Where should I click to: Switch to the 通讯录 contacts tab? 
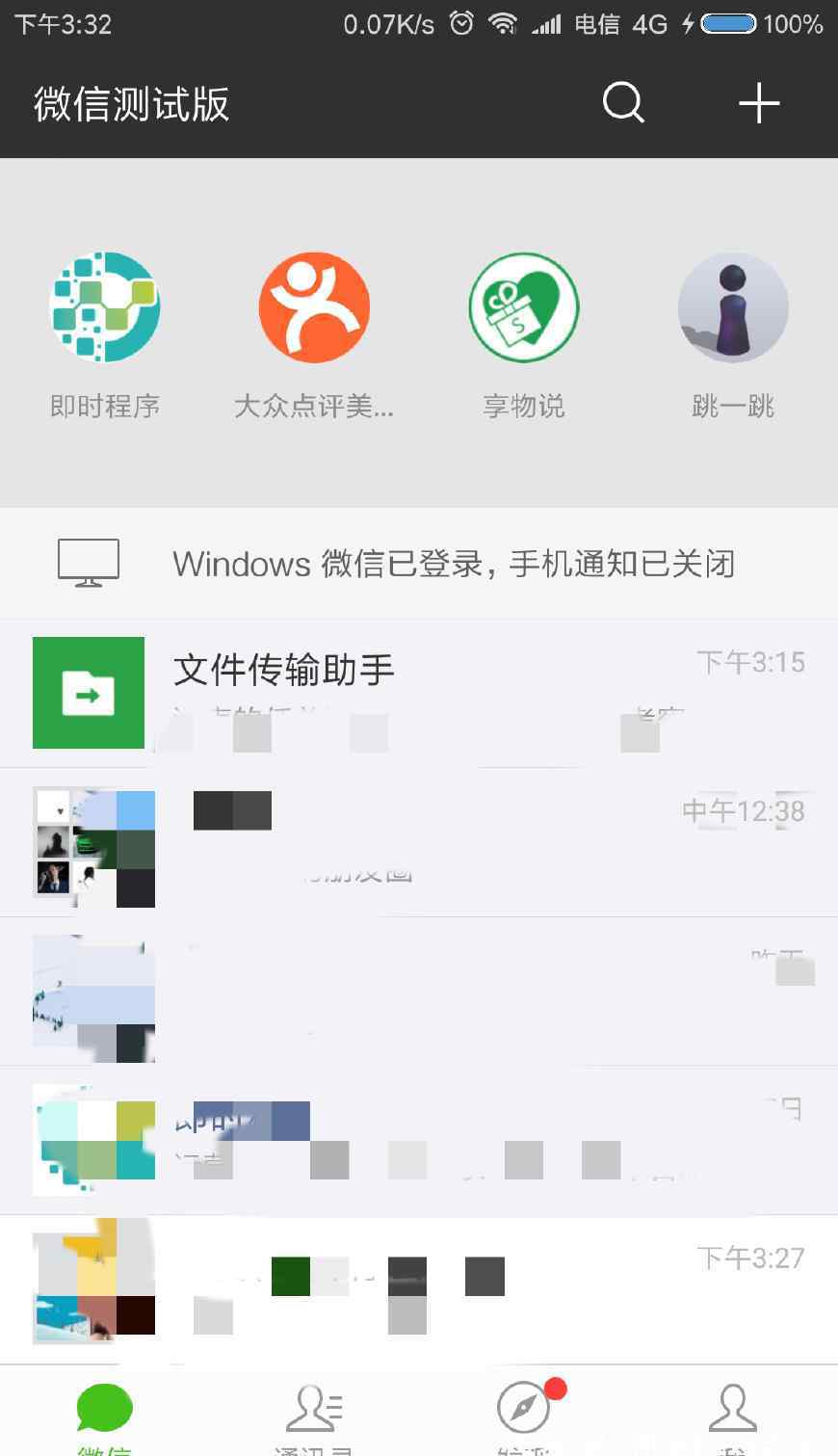click(x=314, y=1416)
